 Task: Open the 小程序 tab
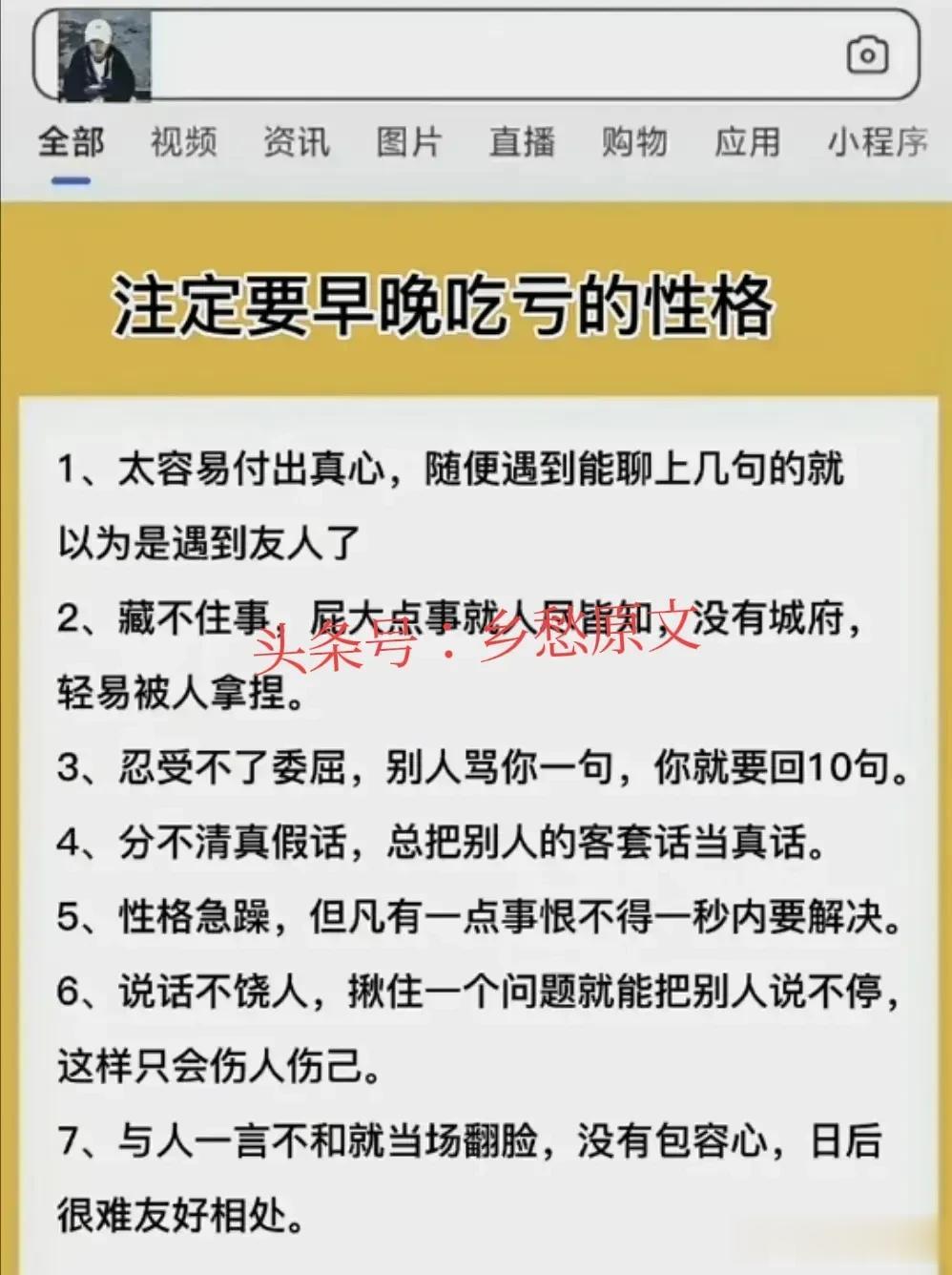(x=877, y=142)
